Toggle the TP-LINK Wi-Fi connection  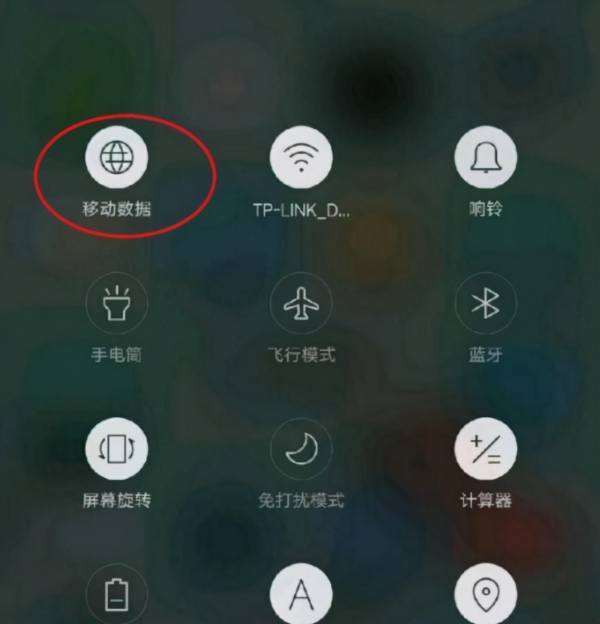(x=301, y=158)
